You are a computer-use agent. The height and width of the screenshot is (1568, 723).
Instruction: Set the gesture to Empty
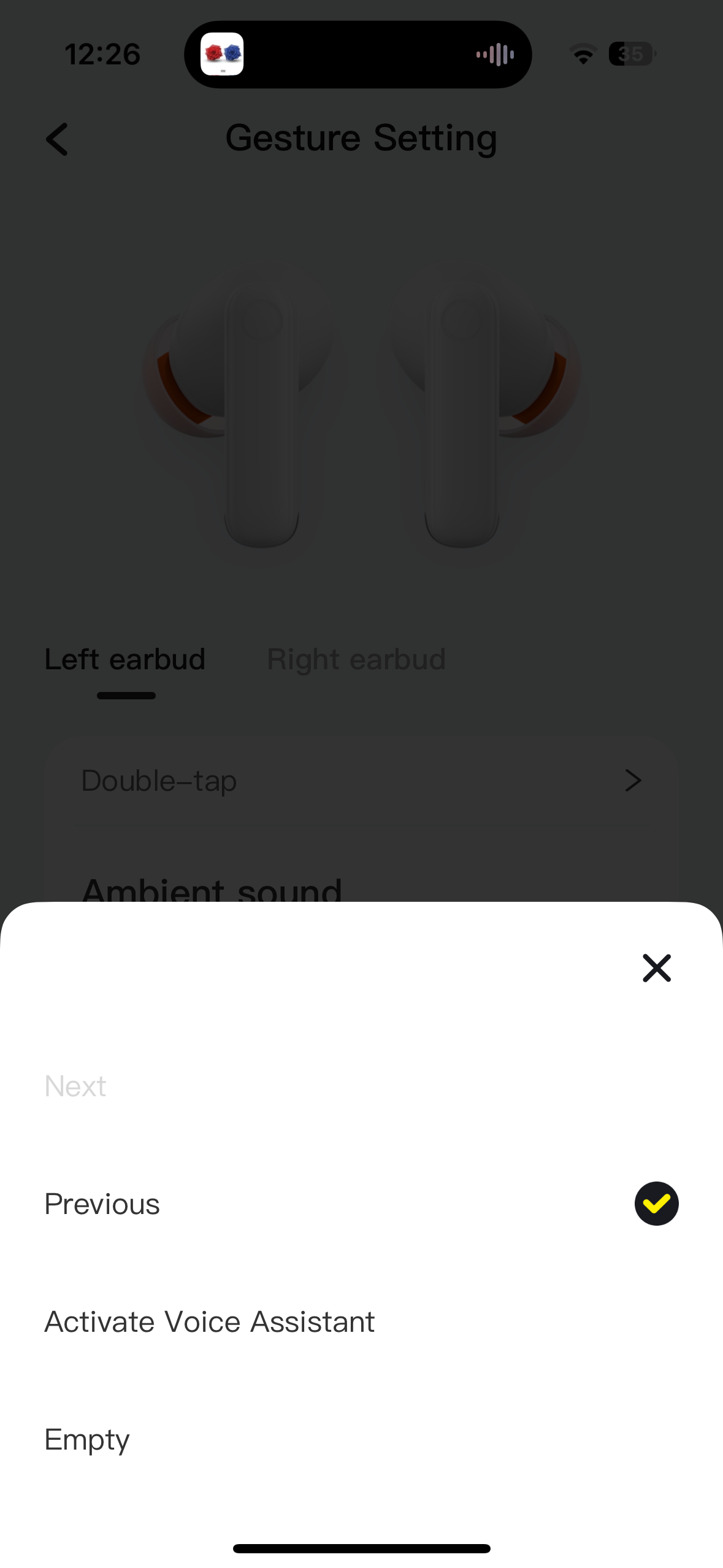[x=87, y=1439]
